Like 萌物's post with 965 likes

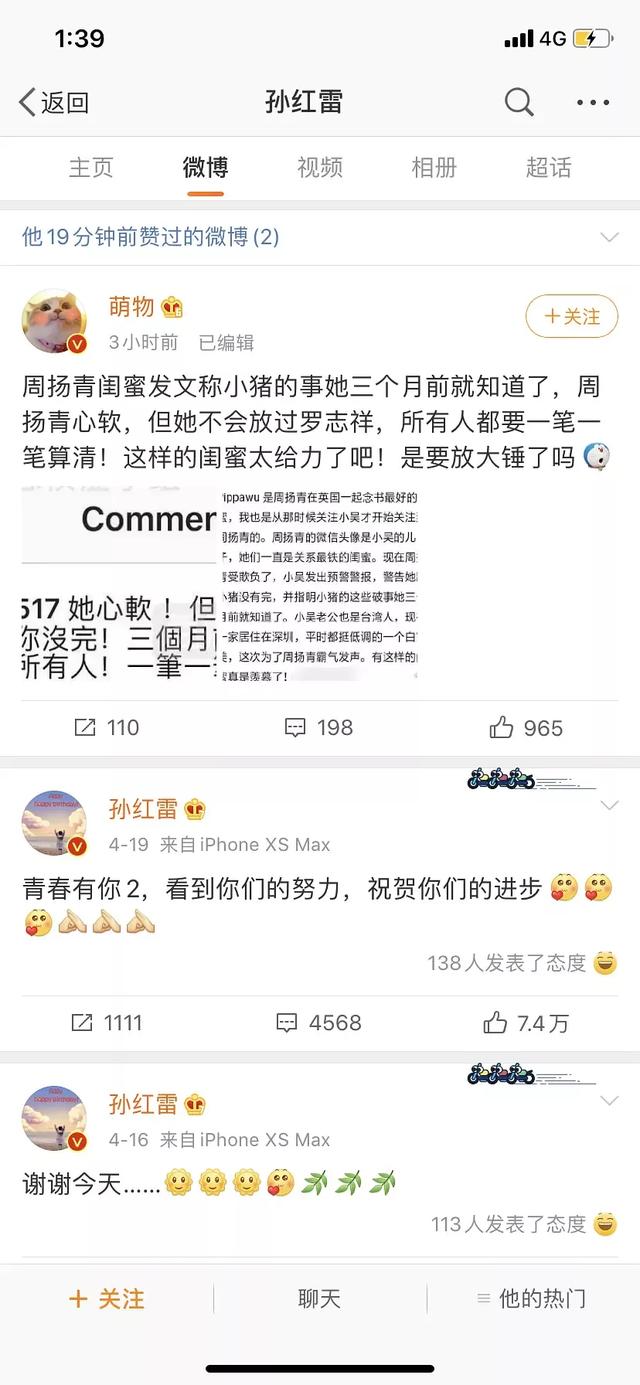[x=526, y=728]
